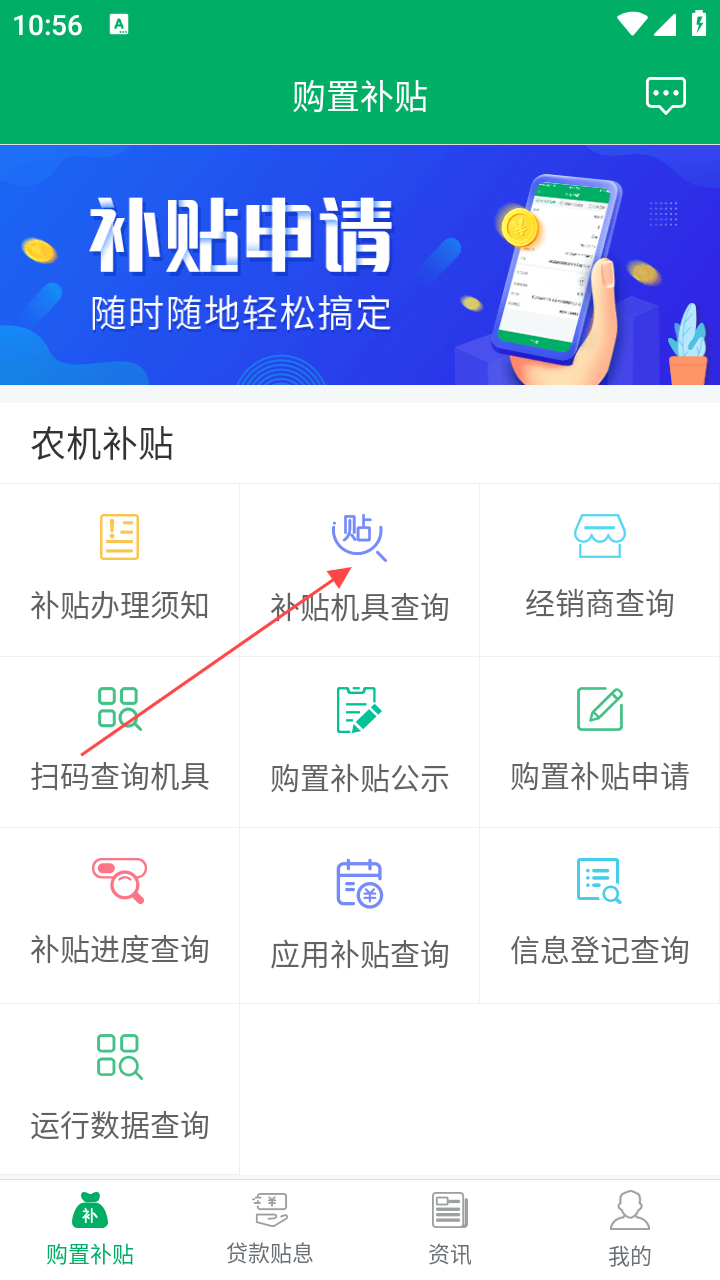Open 信息登记查询
The width and height of the screenshot is (720, 1280).
click(x=600, y=915)
